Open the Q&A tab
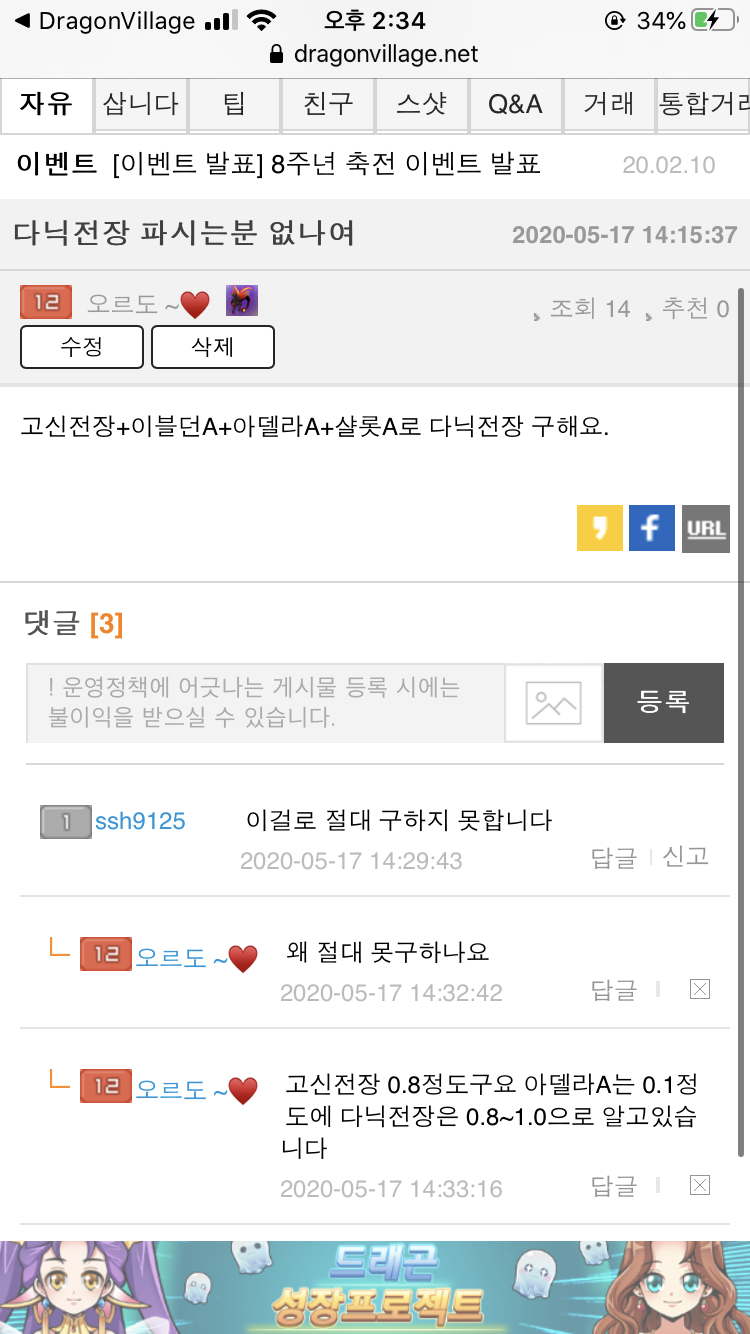The height and width of the screenshot is (1334, 750). pyautogui.click(x=515, y=104)
